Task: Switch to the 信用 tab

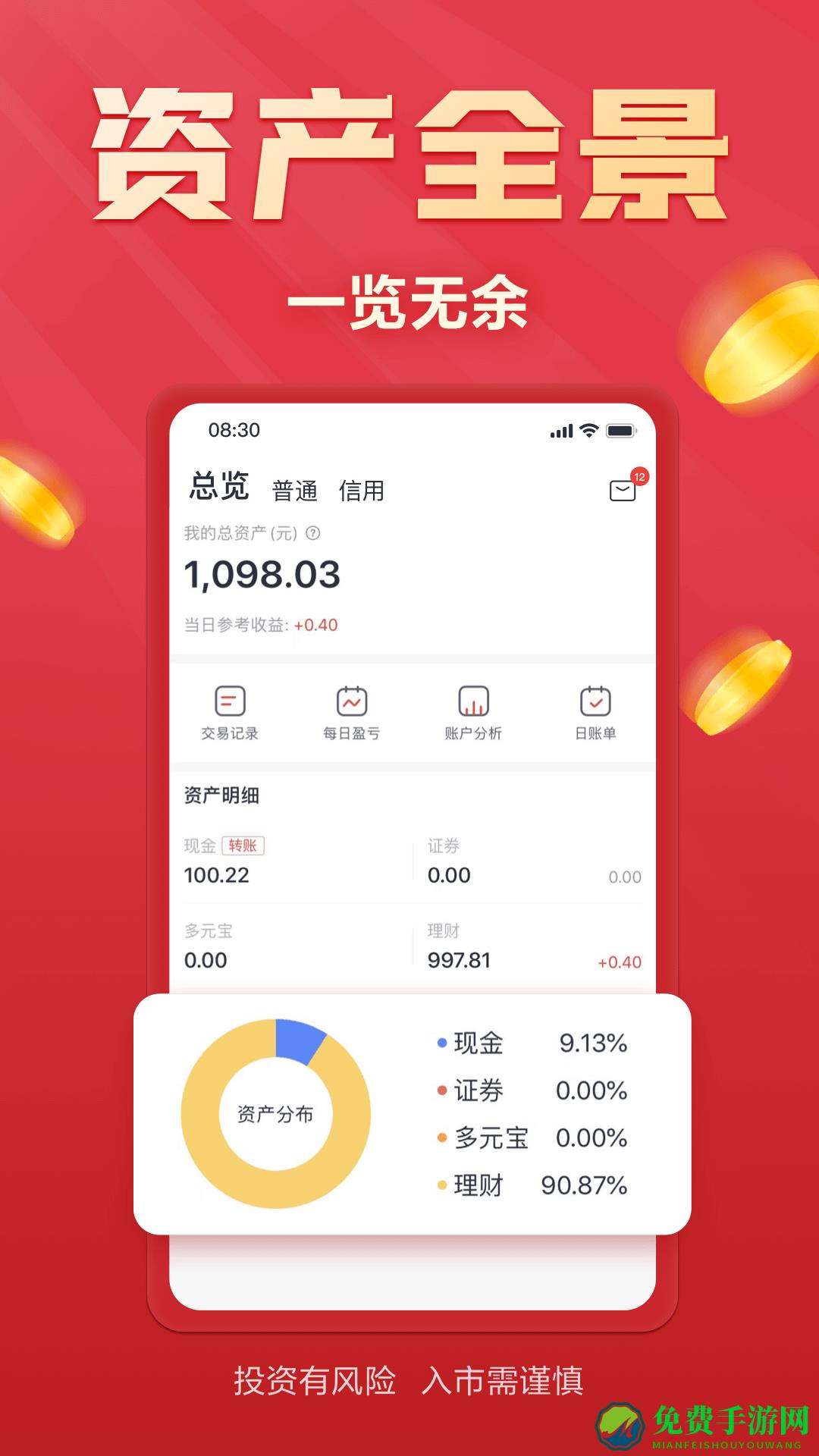Action: click(363, 491)
